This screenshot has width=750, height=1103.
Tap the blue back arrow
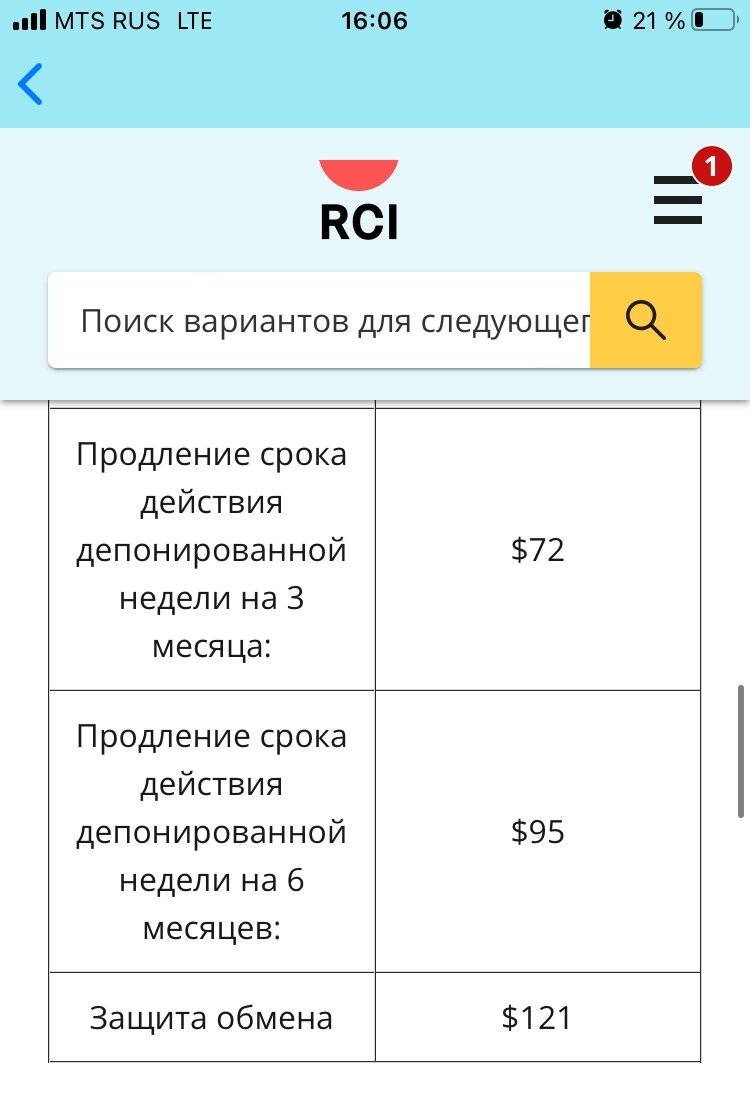[x=31, y=85]
